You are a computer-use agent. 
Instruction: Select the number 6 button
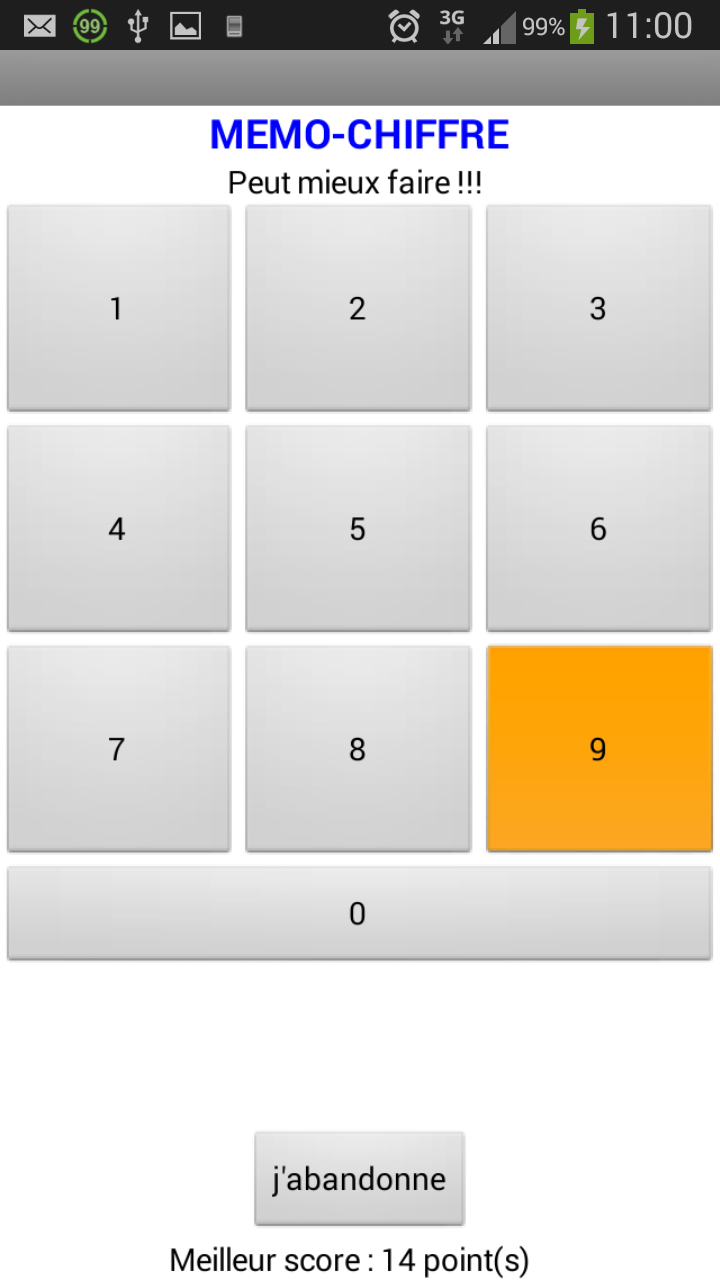(599, 528)
